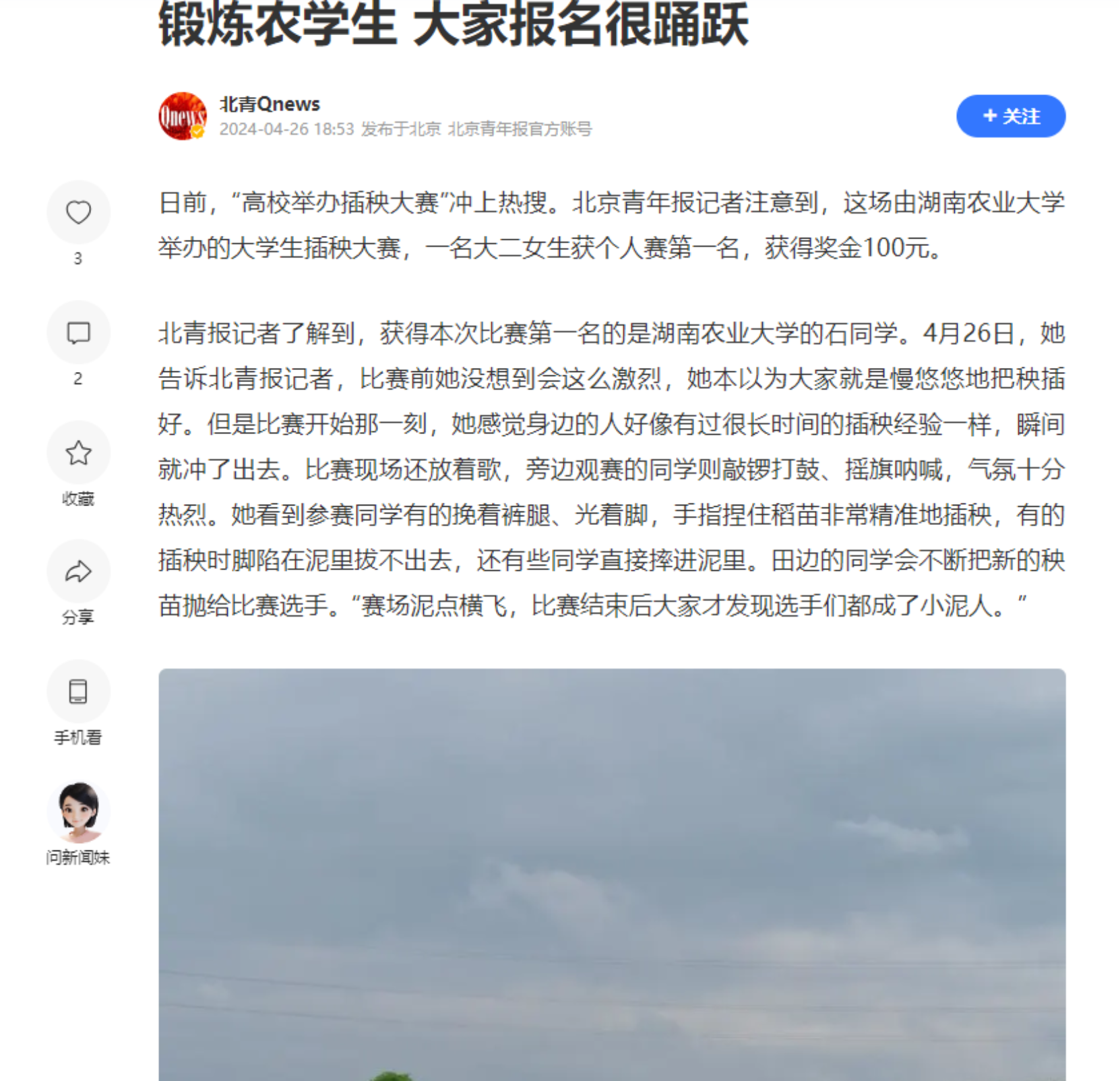Screen dimensions: 1120x1081
Task: Open 手机看 to view on phone
Action: [x=78, y=692]
